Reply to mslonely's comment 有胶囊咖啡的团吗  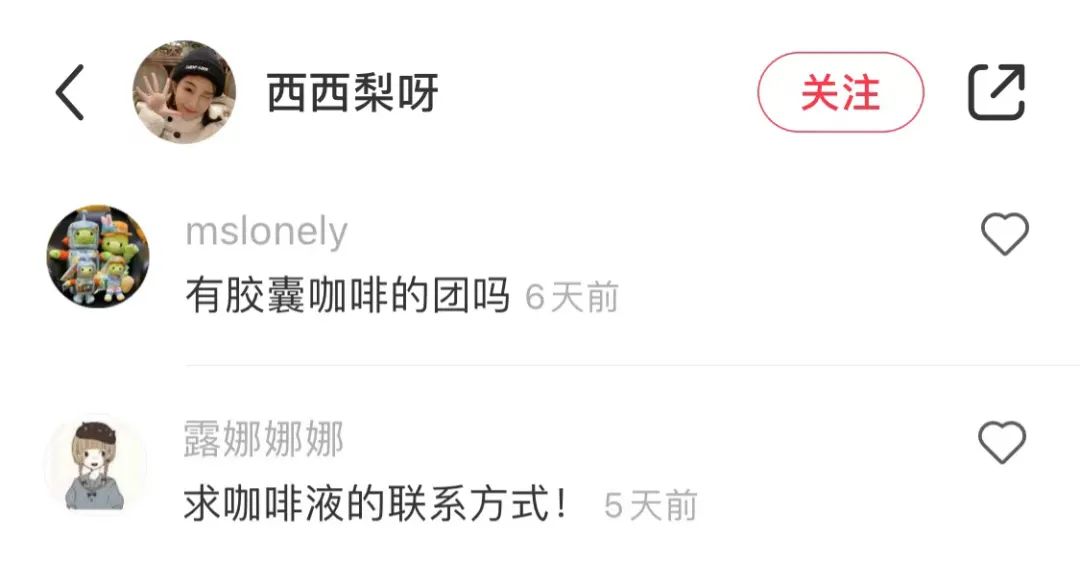348,297
